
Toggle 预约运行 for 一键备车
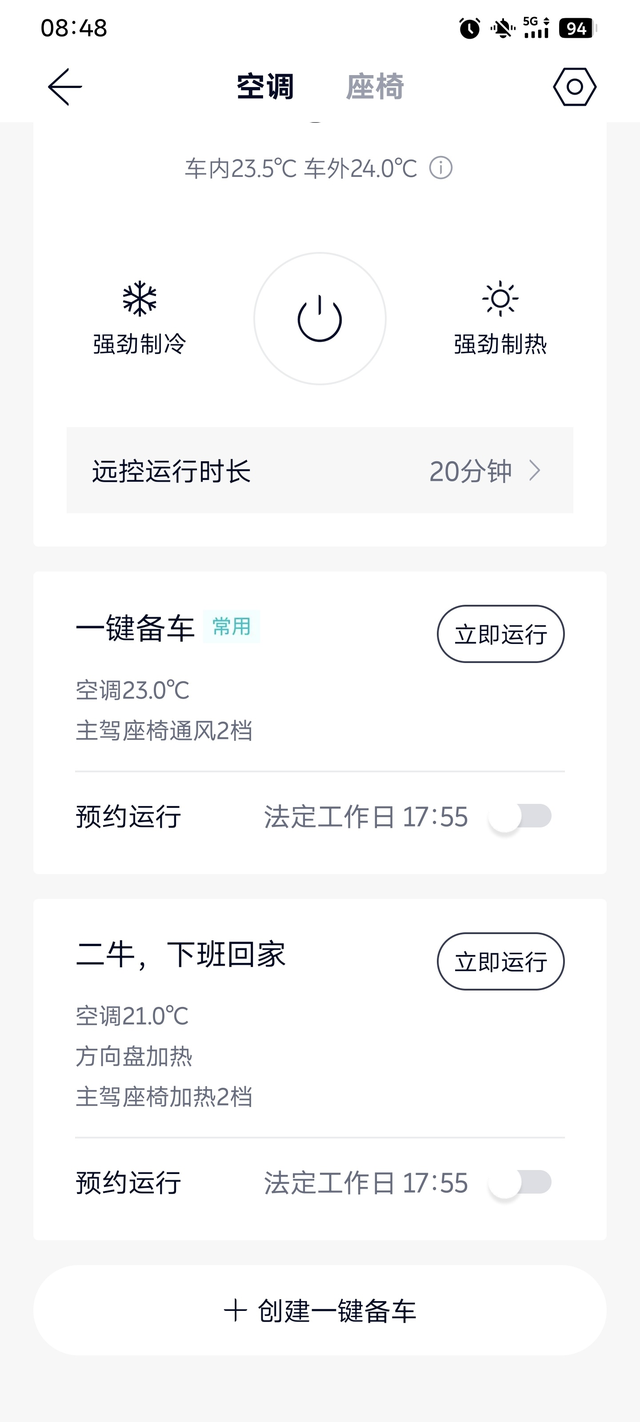tap(520, 817)
